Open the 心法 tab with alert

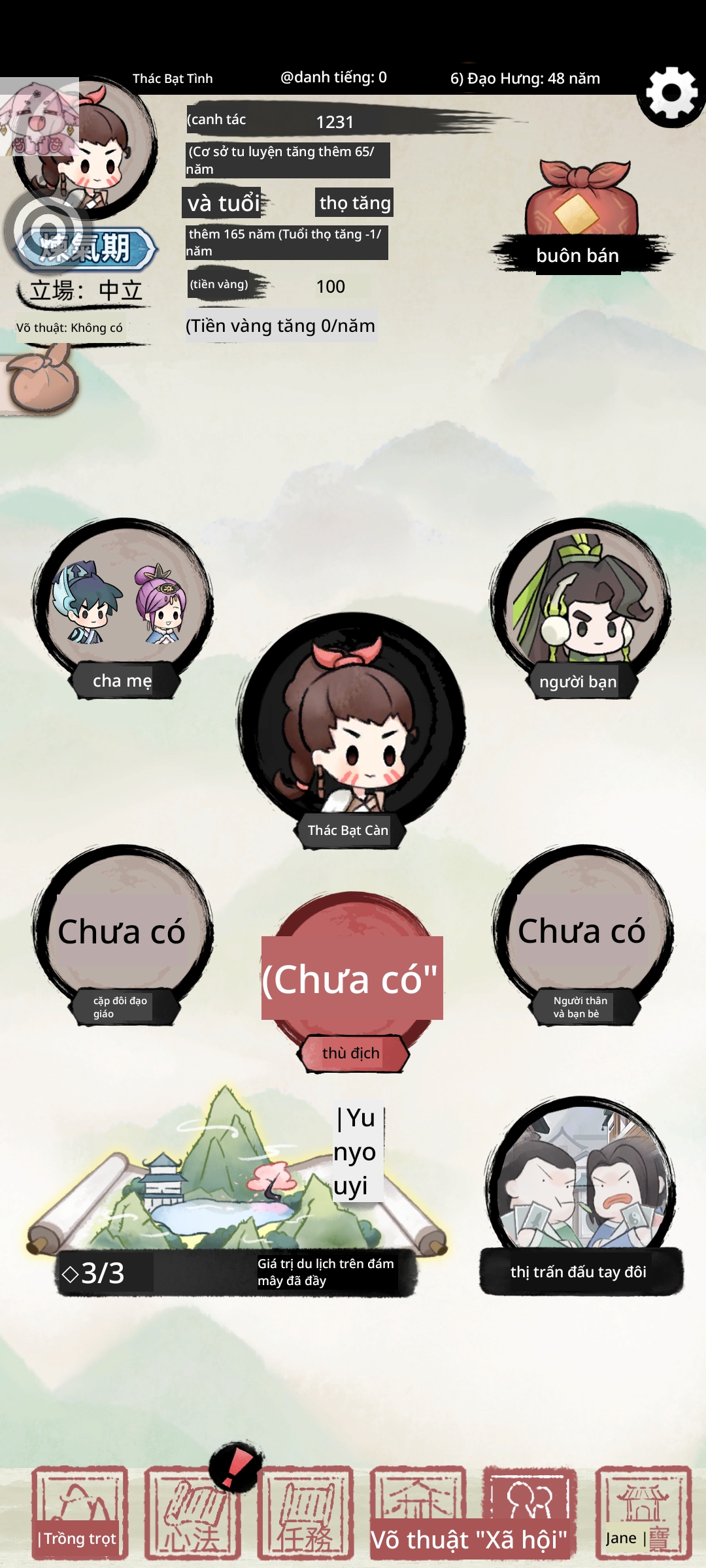click(x=192, y=1512)
